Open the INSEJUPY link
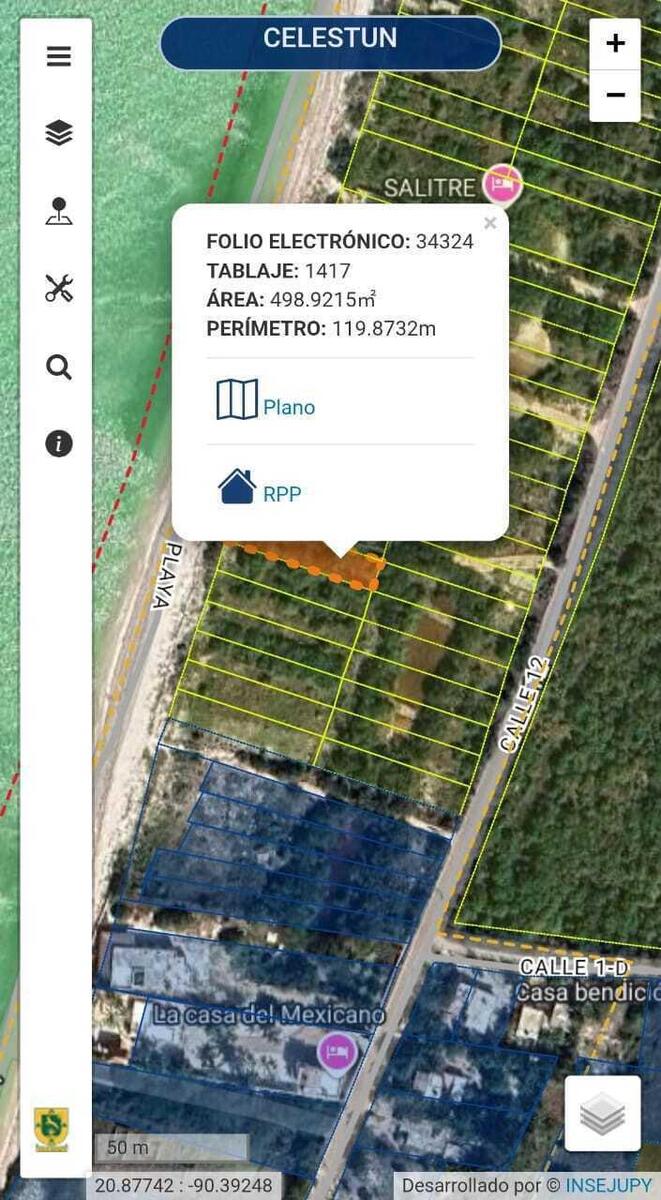 (x=608, y=1186)
